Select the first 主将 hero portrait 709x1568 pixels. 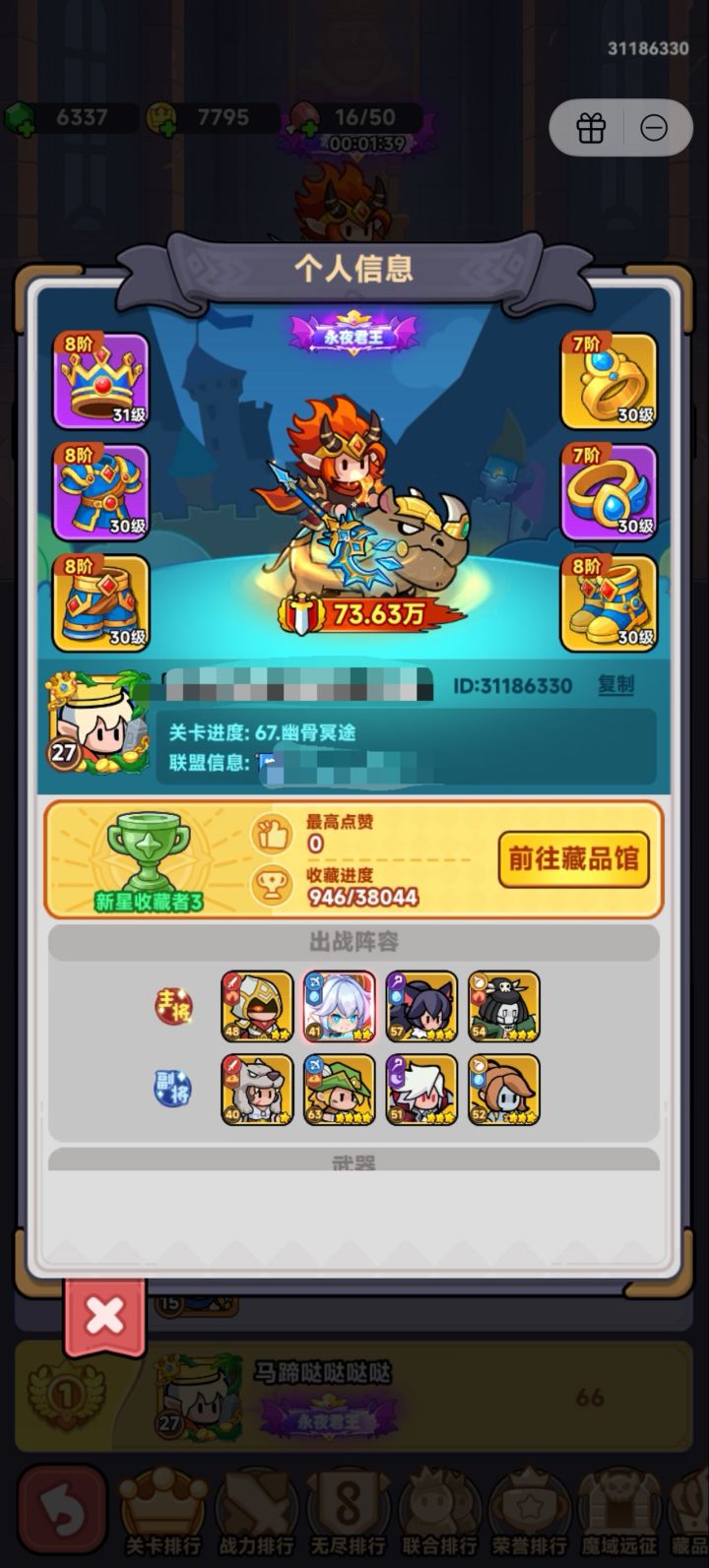(x=256, y=1006)
